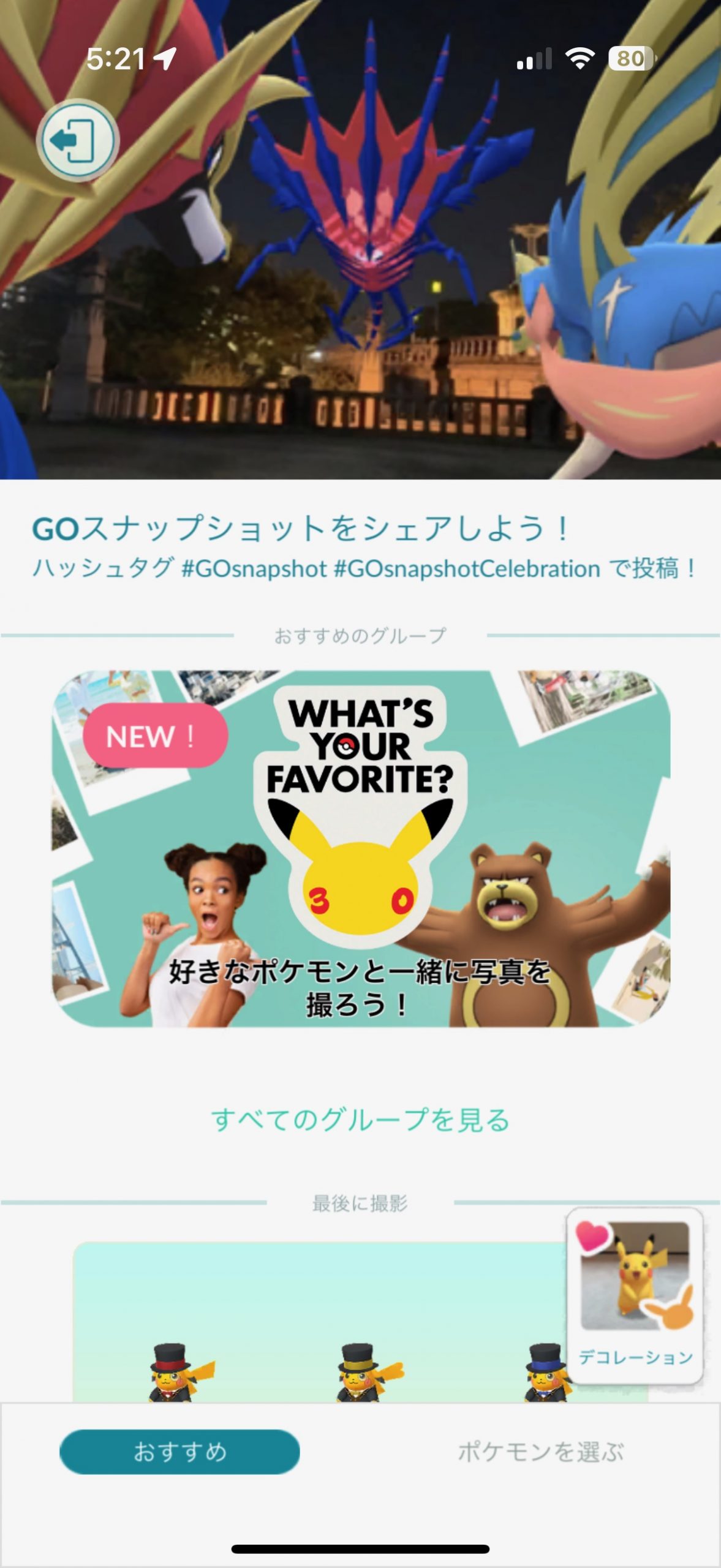Switch to the おすすめ tab
Viewport: 721px width, 1568px height.
coord(179,1451)
